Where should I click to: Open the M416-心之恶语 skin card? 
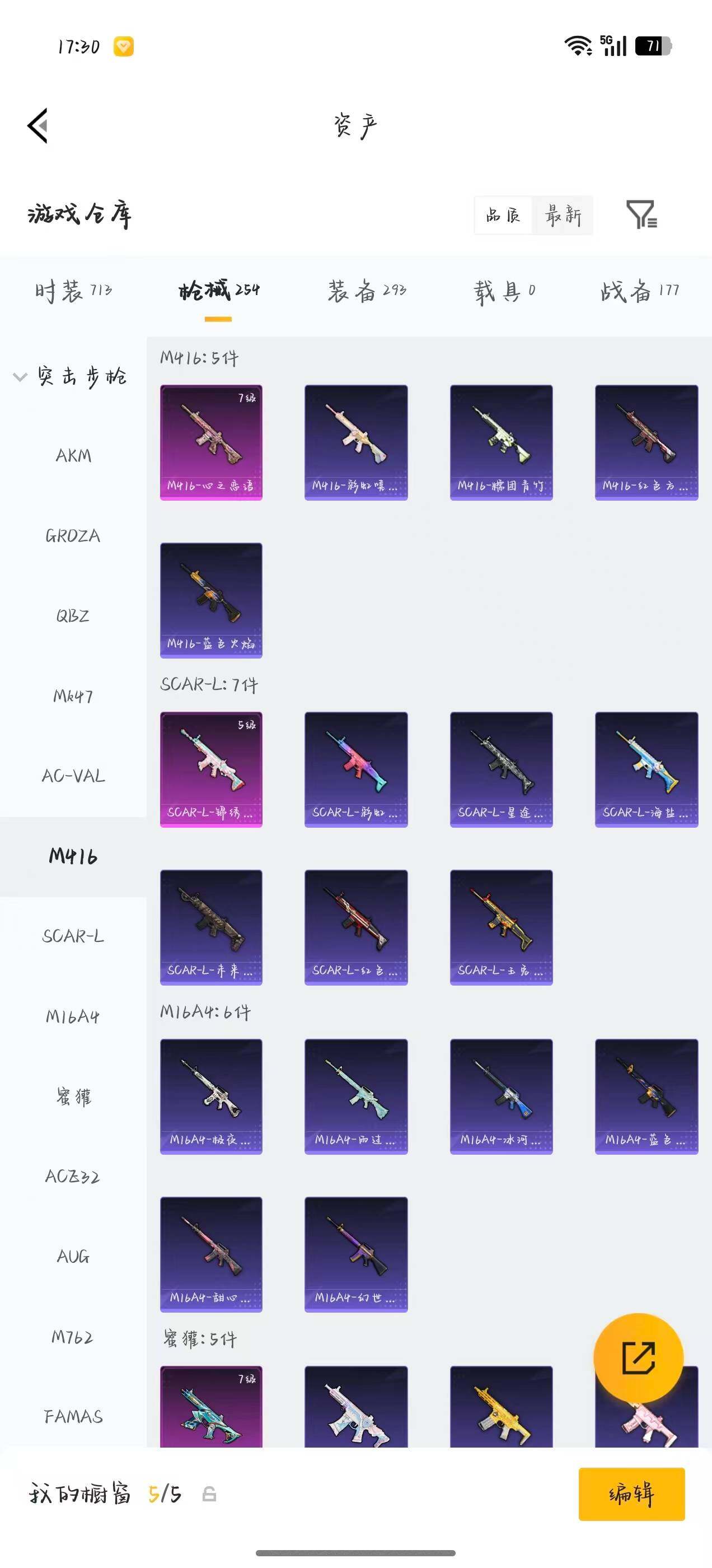(x=211, y=442)
